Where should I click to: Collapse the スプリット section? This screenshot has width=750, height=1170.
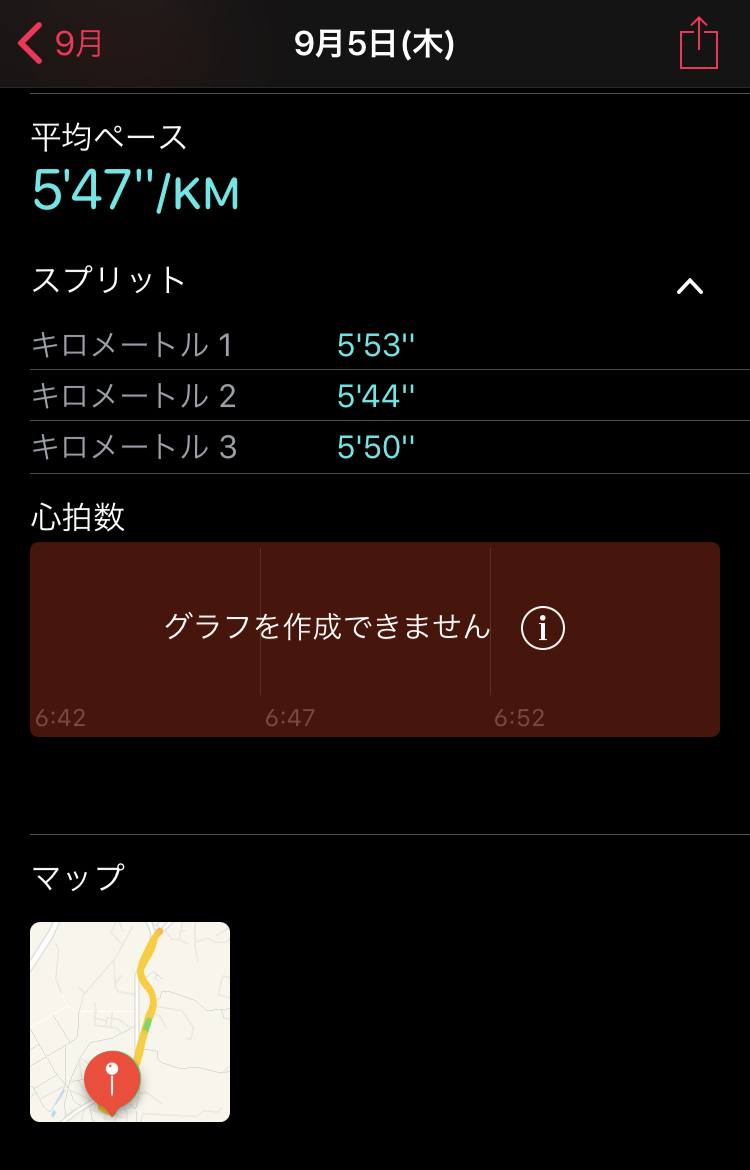tap(689, 287)
